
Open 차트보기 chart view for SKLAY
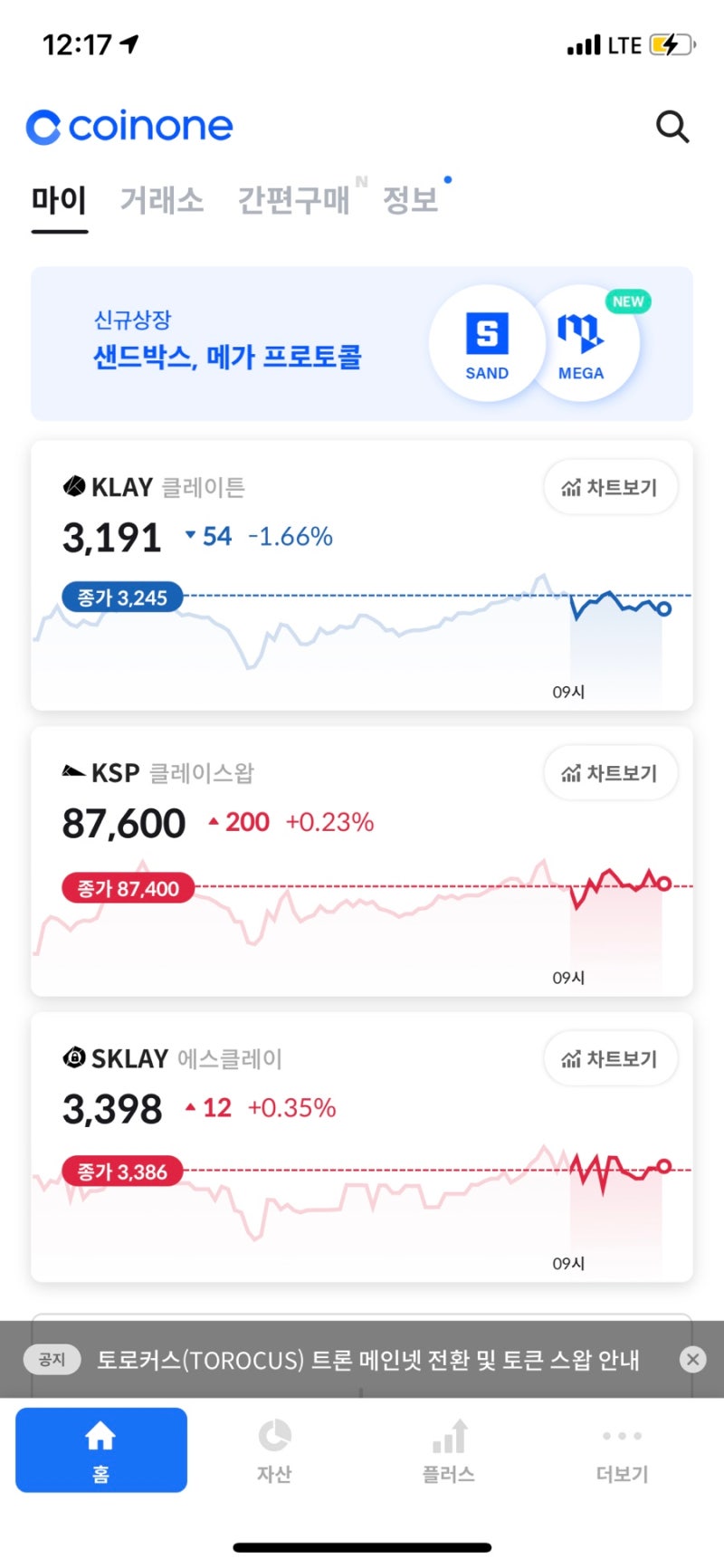tap(611, 1058)
